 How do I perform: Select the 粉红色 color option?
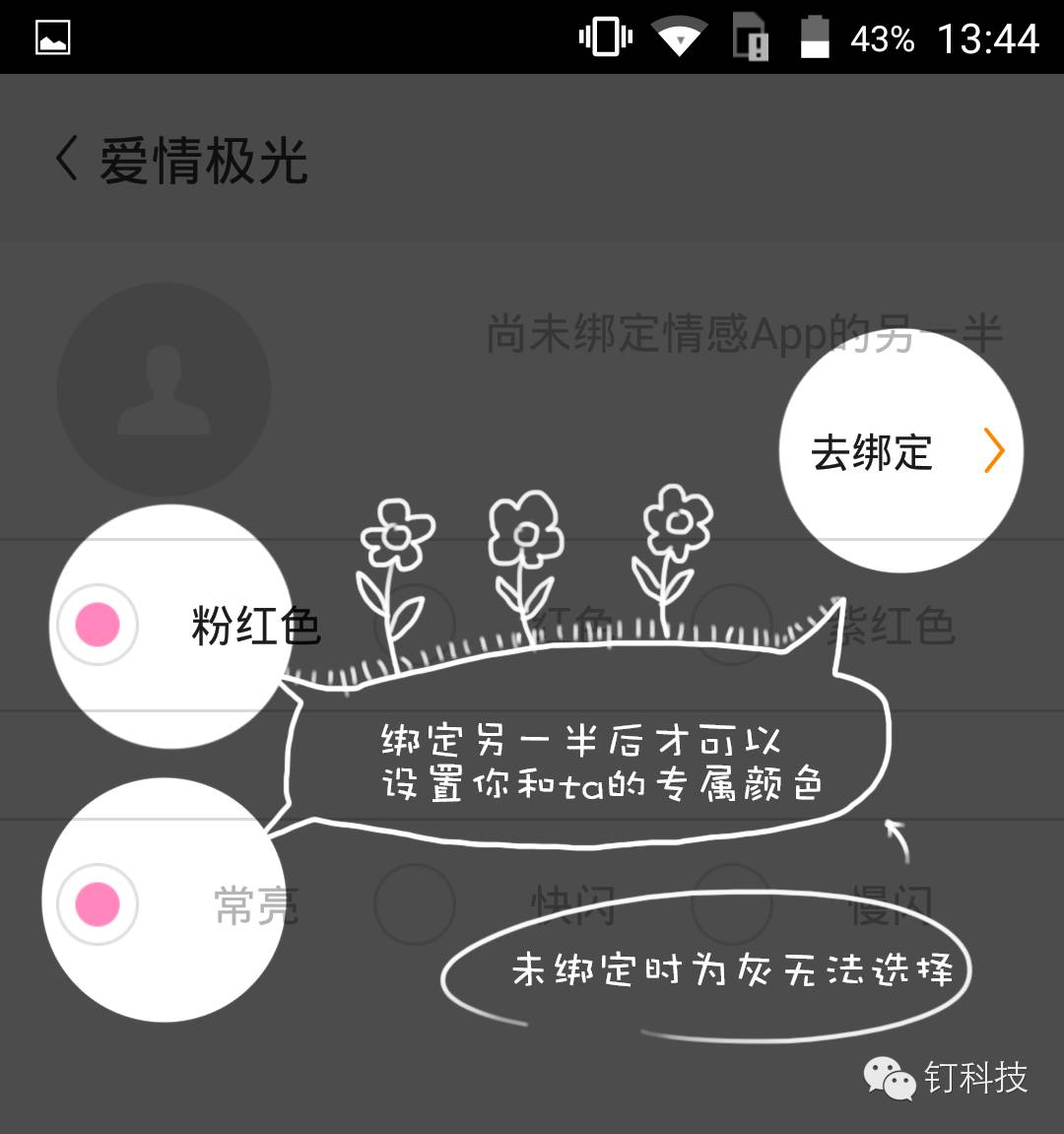coord(98,625)
